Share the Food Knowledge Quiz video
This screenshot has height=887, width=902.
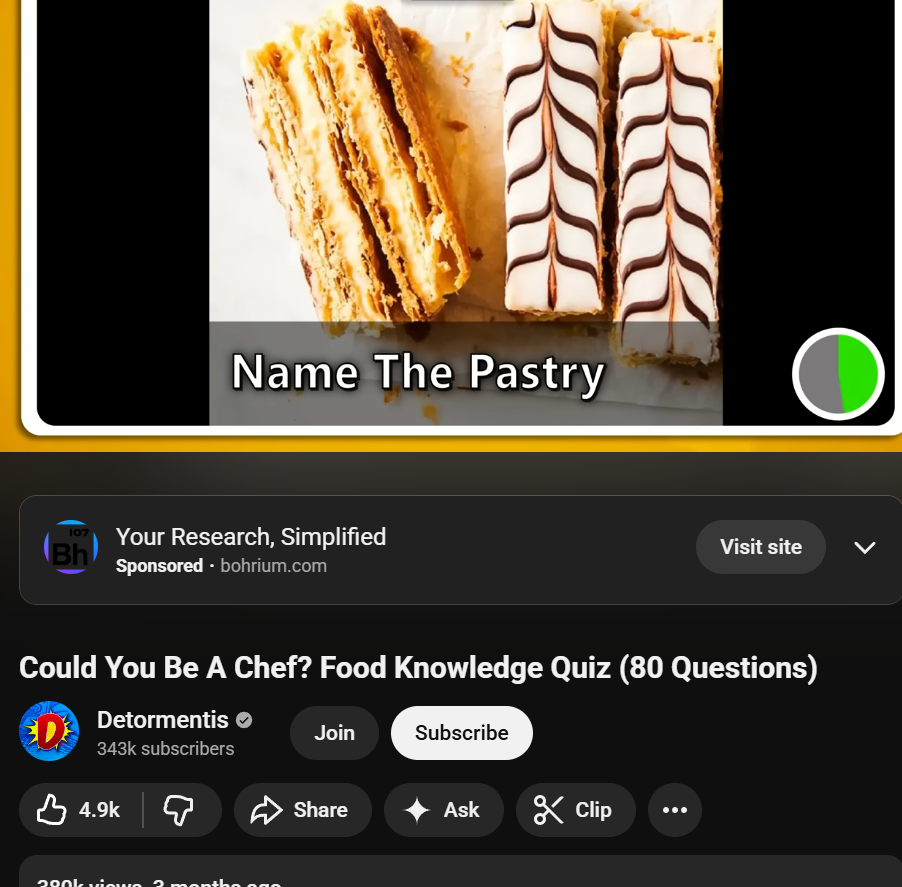tap(302, 810)
